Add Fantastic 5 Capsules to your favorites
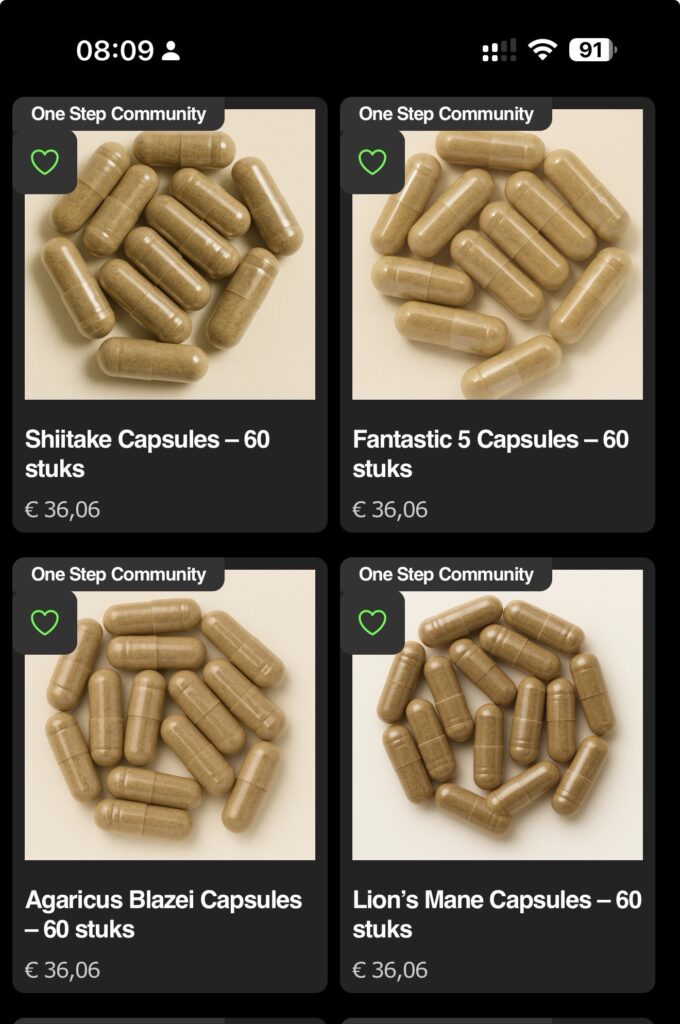This screenshot has width=680, height=1024. point(372,162)
